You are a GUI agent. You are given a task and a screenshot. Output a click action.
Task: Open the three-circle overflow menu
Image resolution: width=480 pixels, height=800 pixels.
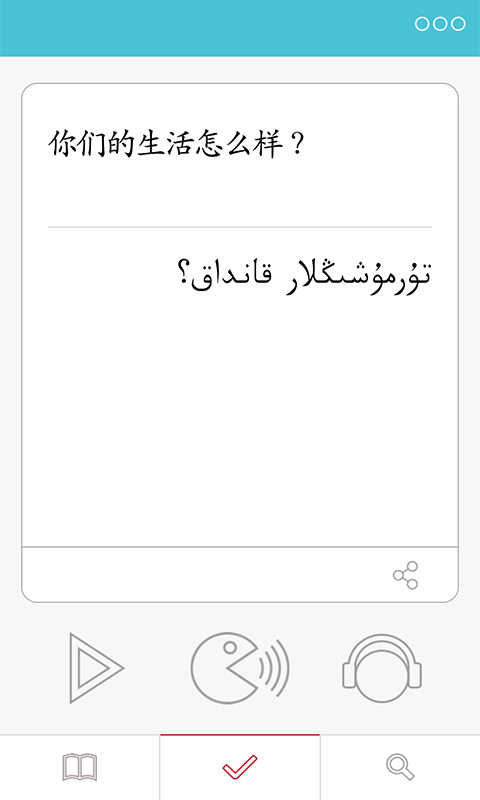pyautogui.click(x=440, y=23)
